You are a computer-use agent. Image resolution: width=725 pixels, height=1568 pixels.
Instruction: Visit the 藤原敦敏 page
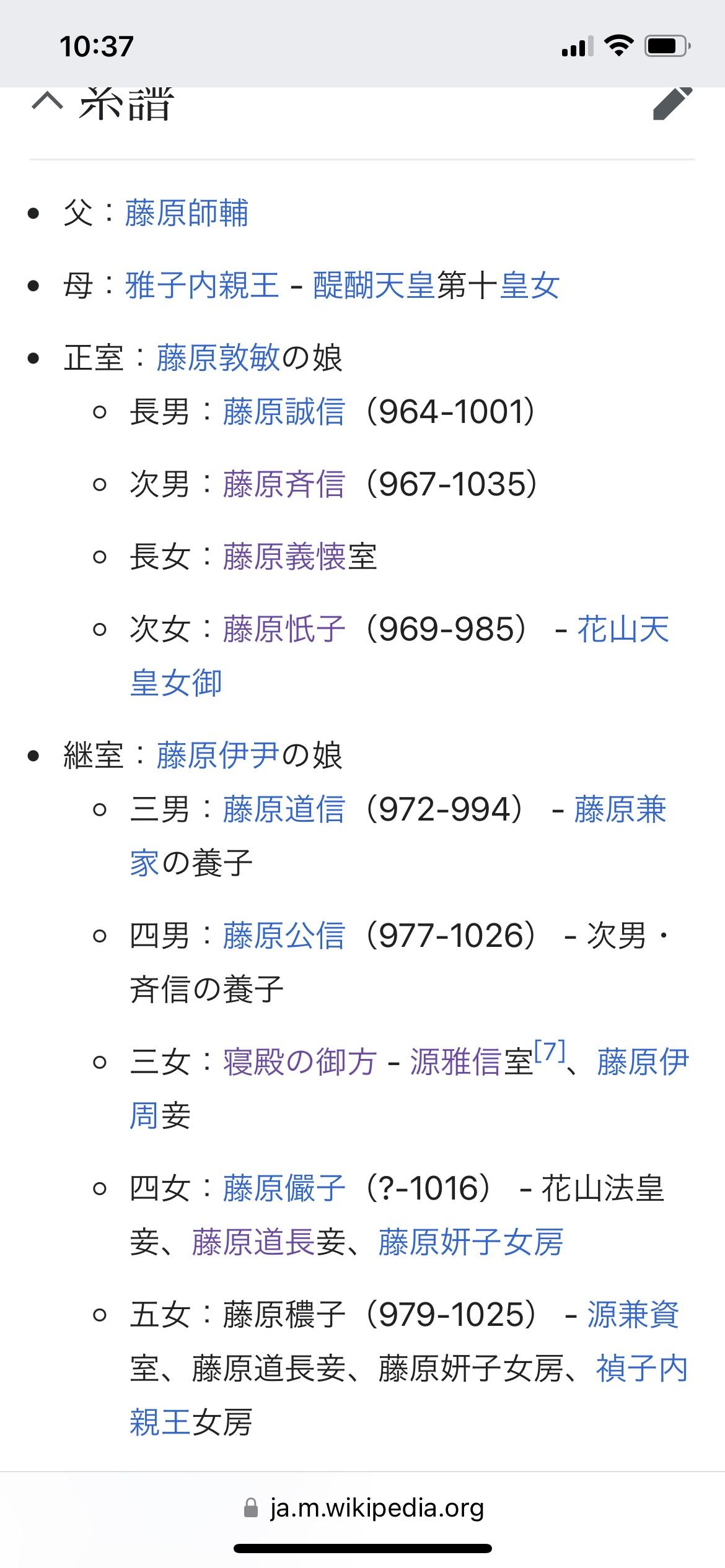(x=218, y=358)
